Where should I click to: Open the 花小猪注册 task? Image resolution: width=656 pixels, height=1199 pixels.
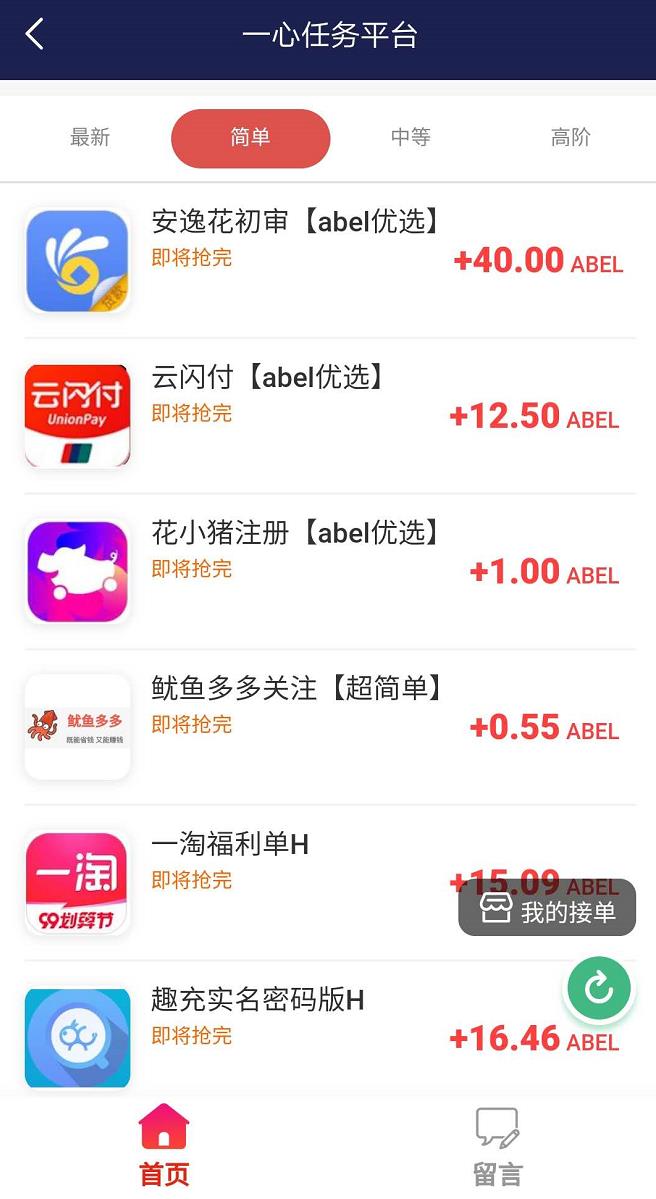(x=330, y=572)
